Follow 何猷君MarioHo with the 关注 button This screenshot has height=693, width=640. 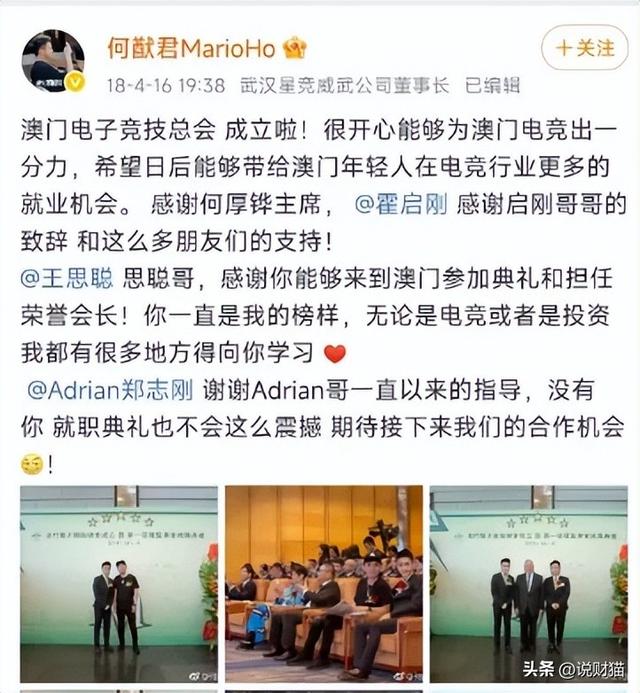pyautogui.click(x=585, y=46)
